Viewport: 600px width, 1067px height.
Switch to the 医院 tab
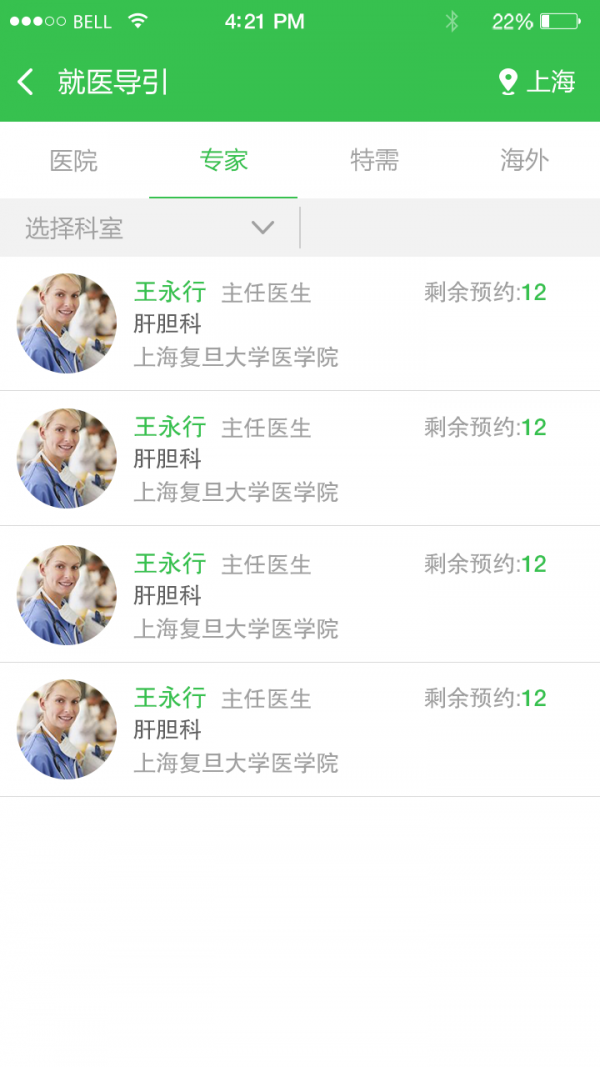(74, 160)
